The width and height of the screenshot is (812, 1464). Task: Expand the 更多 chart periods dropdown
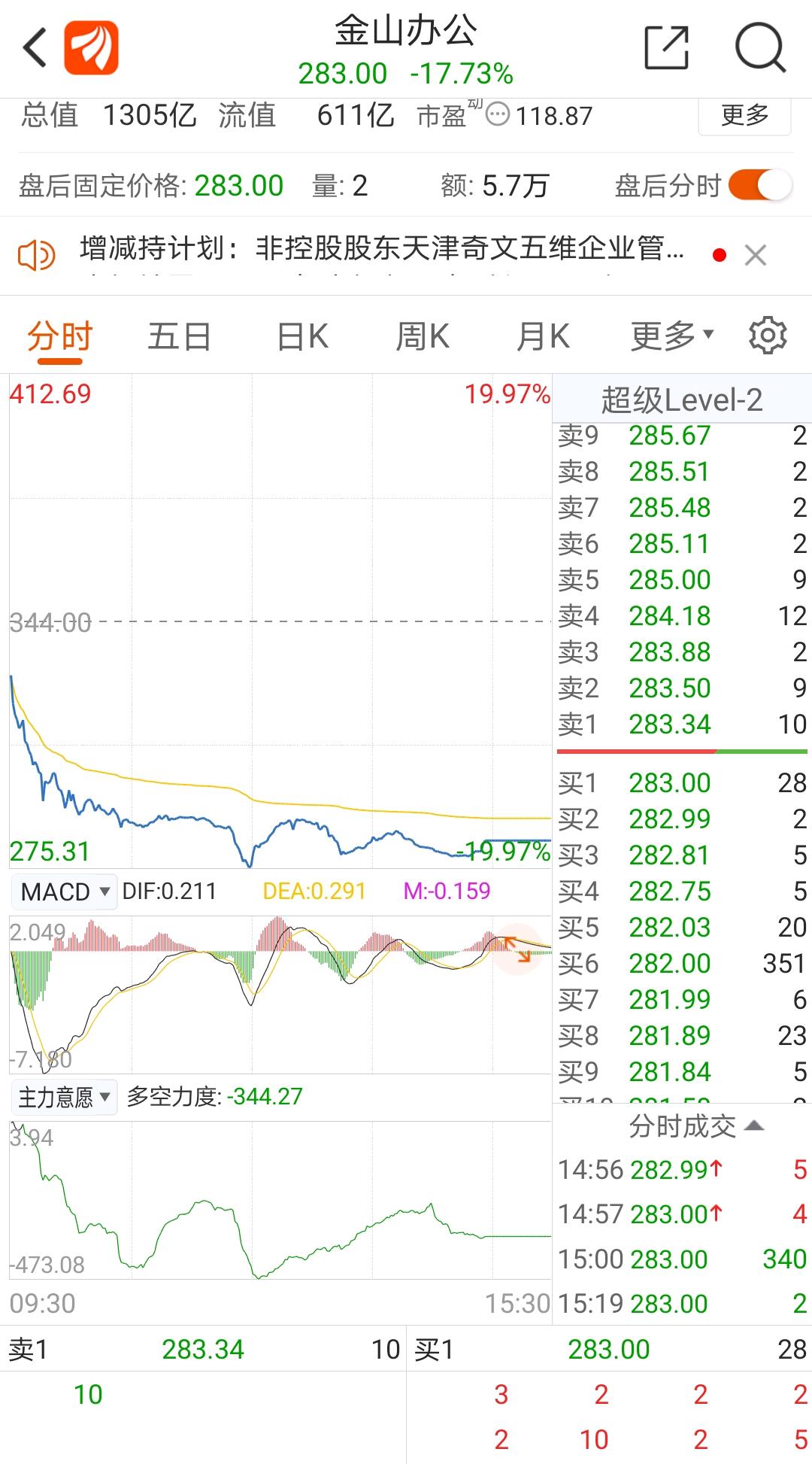[672, 336]
